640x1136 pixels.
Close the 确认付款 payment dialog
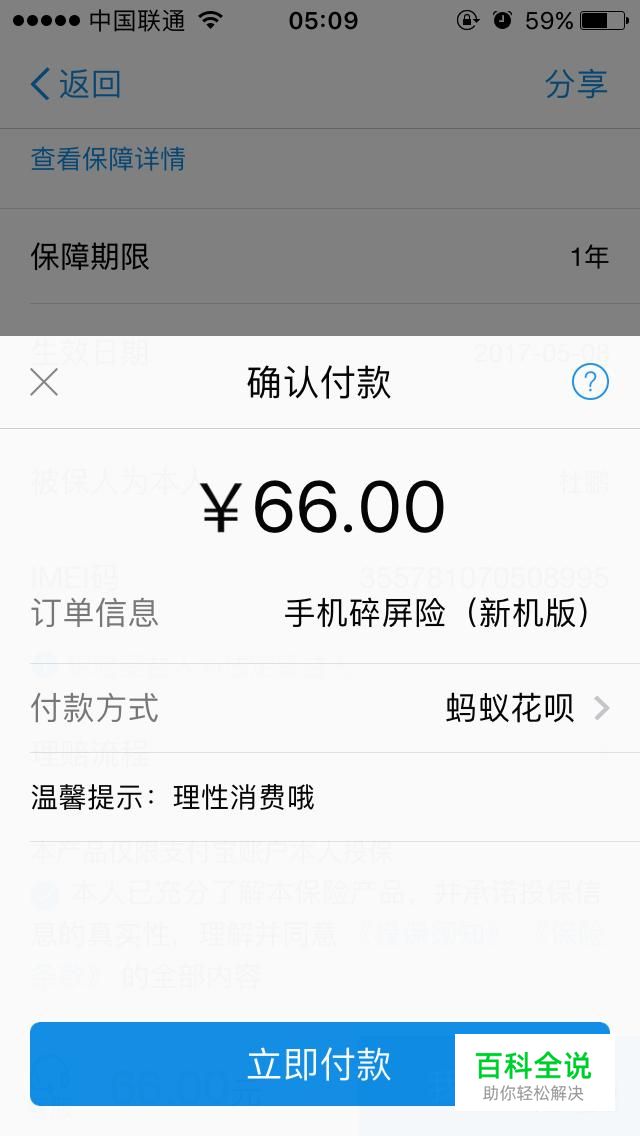tap(44, 383)
